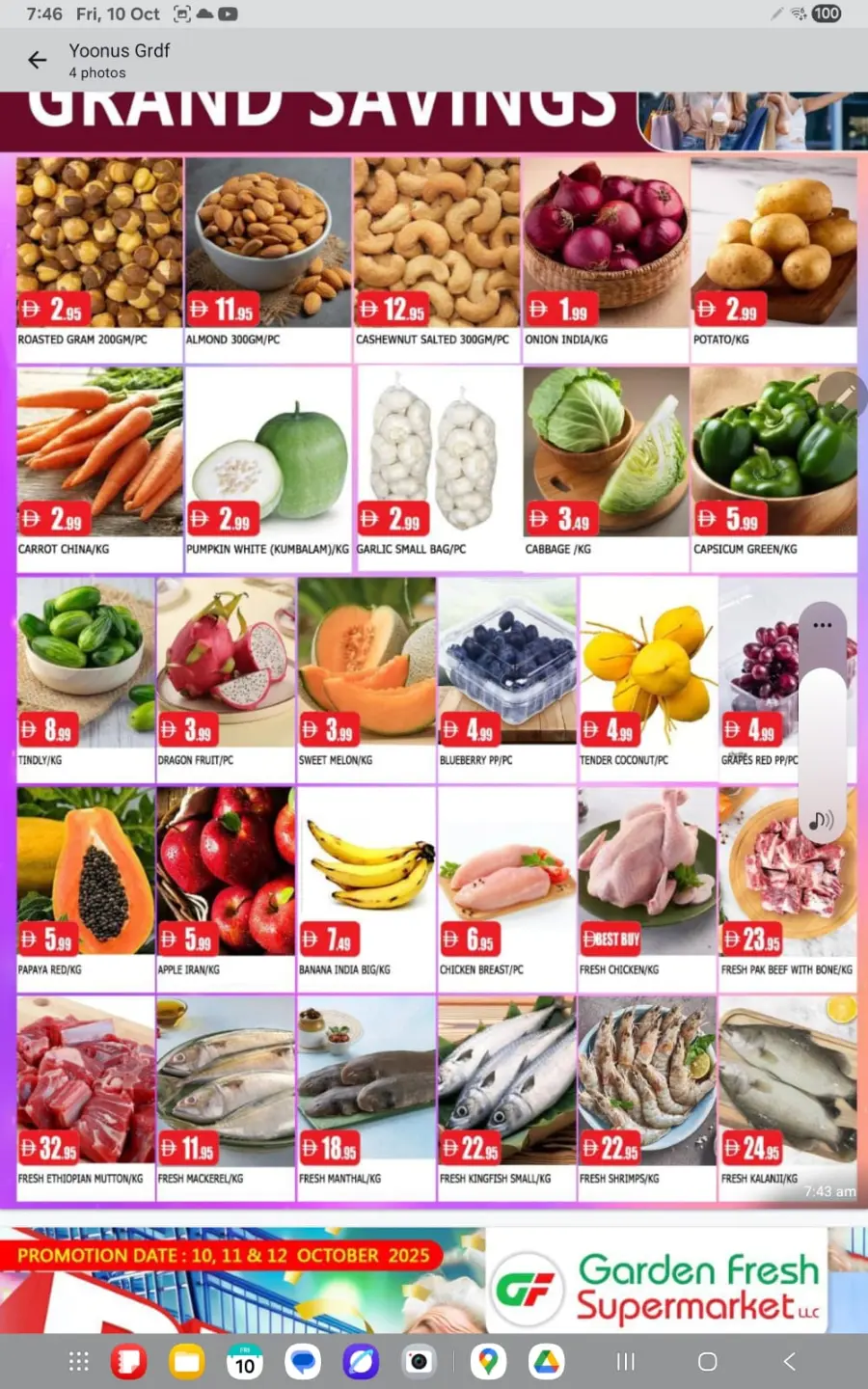
Task: Show recent apps
Action: click(626, 1361)
